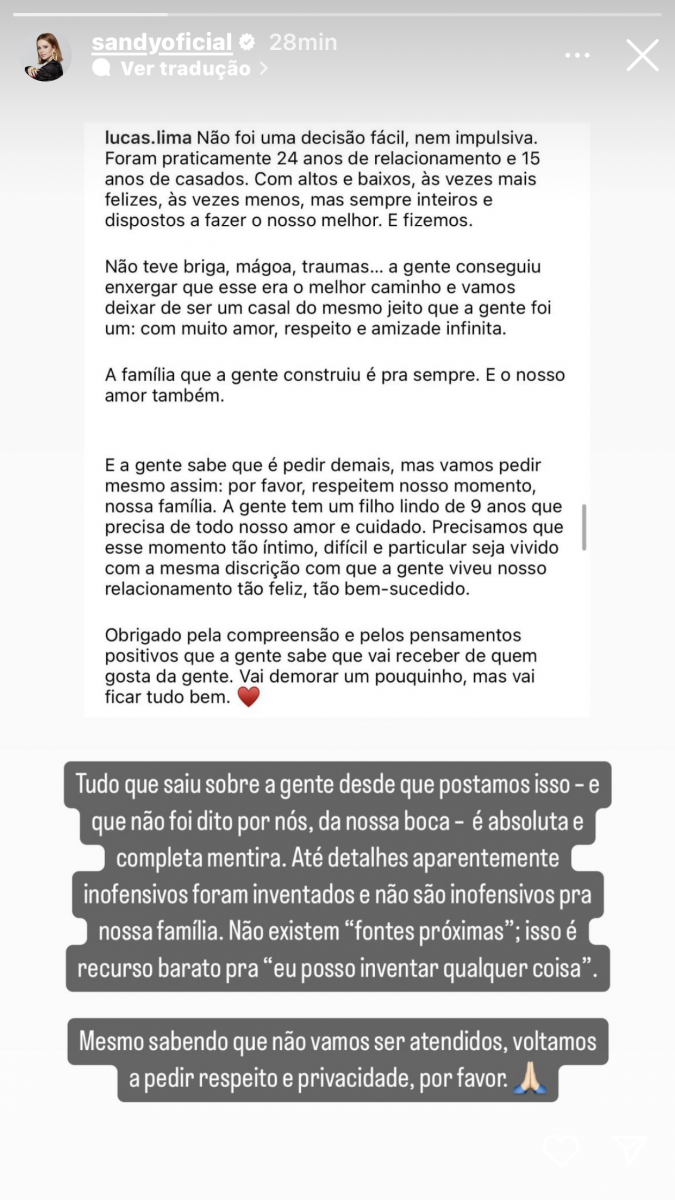
Task: Close the story viewer
Action: [642, 55]
